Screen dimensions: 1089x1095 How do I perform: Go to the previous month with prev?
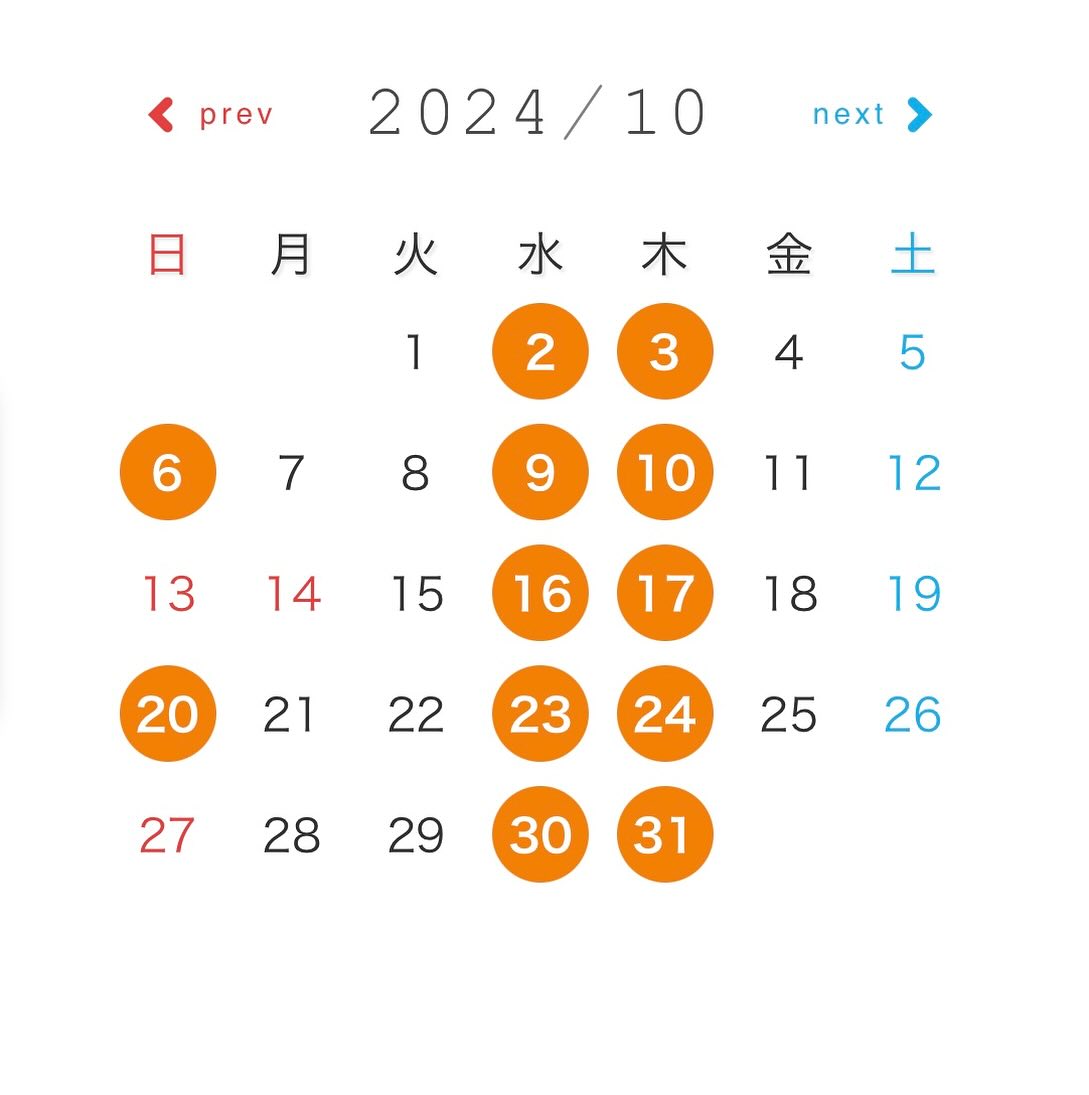click(x=212, y=115)
